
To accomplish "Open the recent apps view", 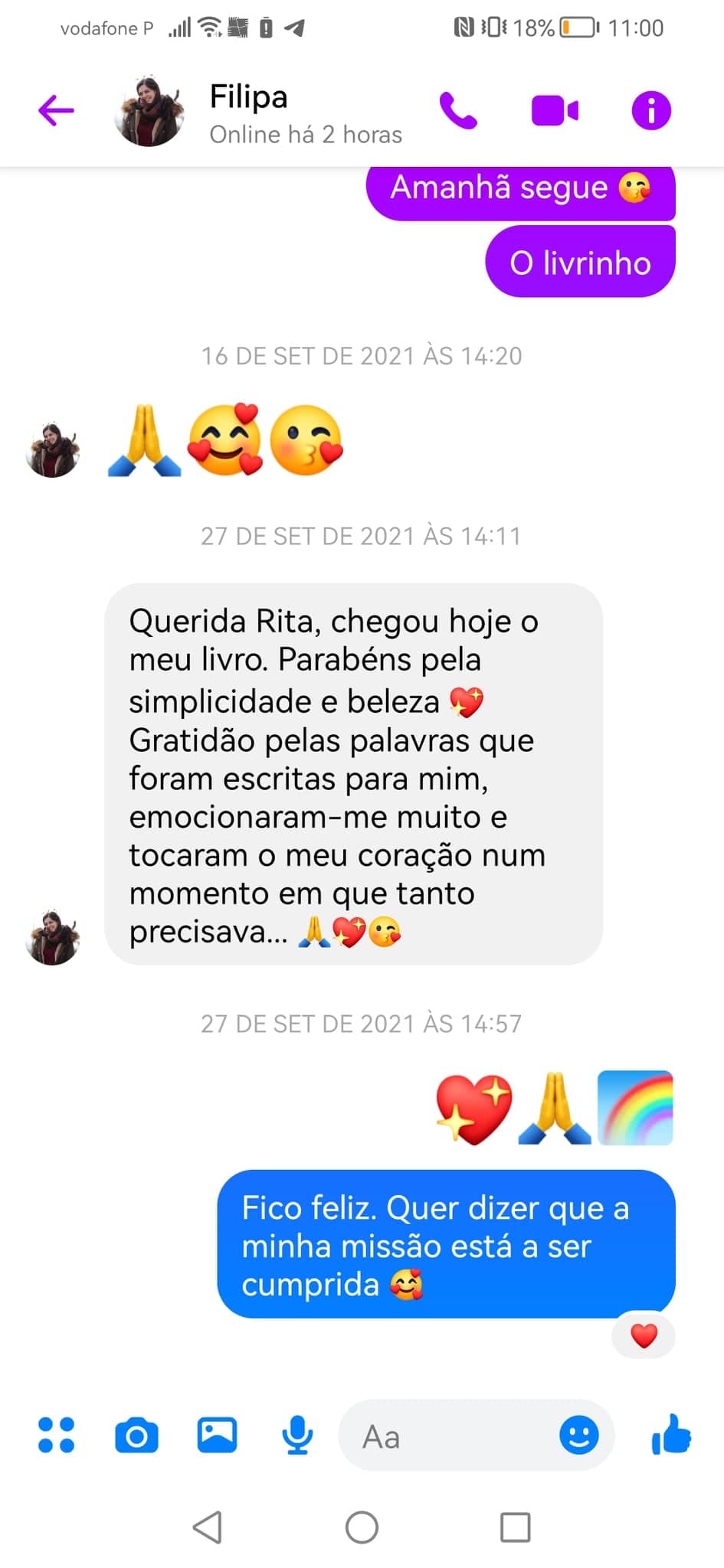I will coord(515,1527).
